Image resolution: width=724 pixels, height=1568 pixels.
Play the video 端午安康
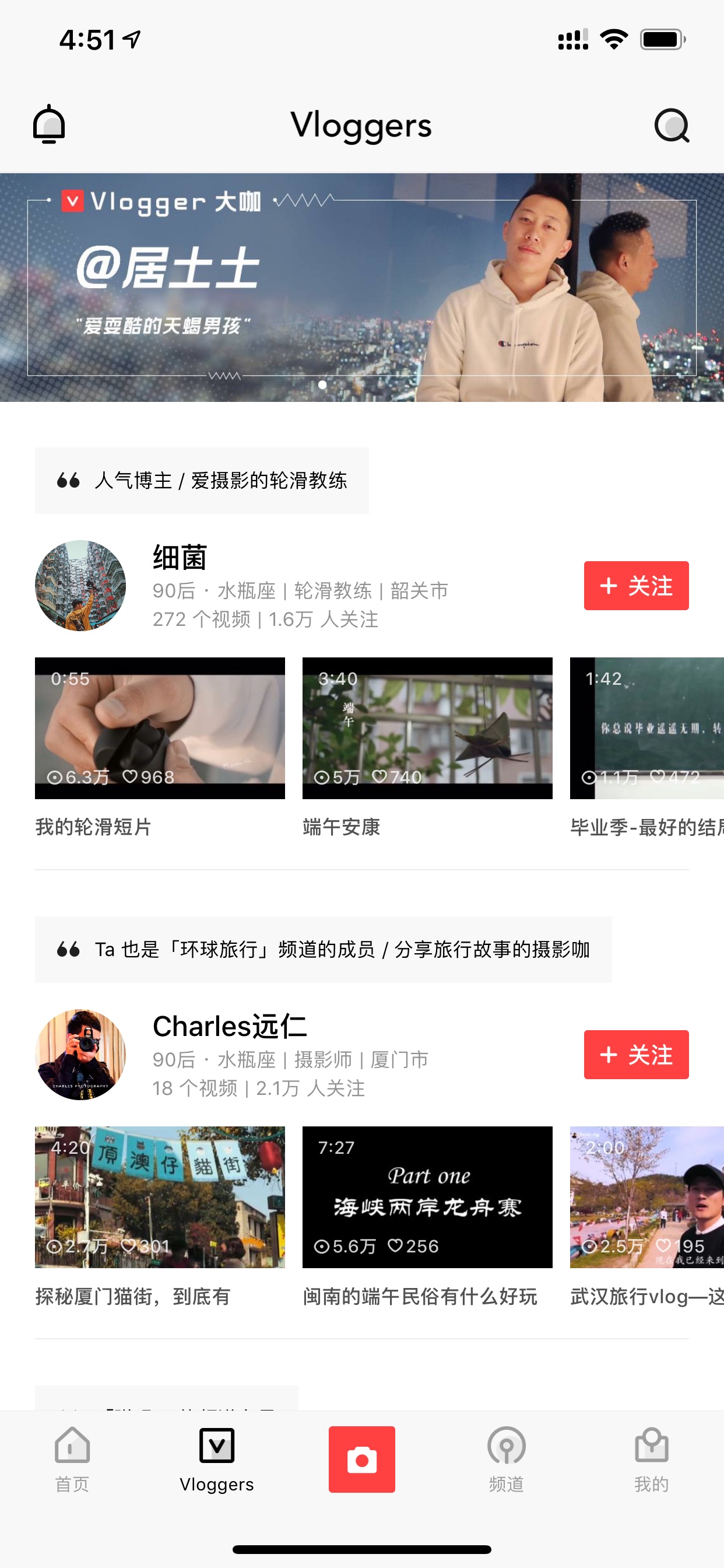pyautogui.click(x=427, y=728)
